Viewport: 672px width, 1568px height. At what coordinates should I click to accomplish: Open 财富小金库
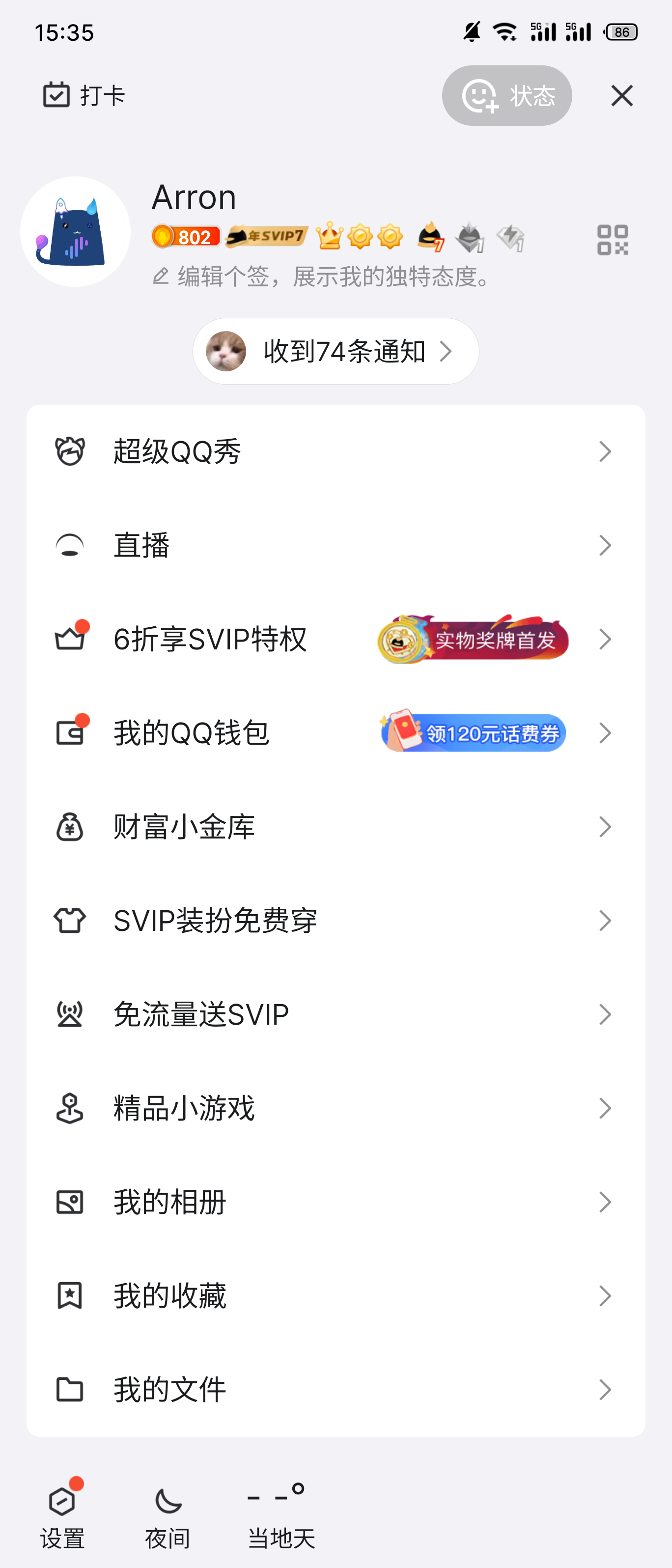pyautogui.click(x=336, y=827)
